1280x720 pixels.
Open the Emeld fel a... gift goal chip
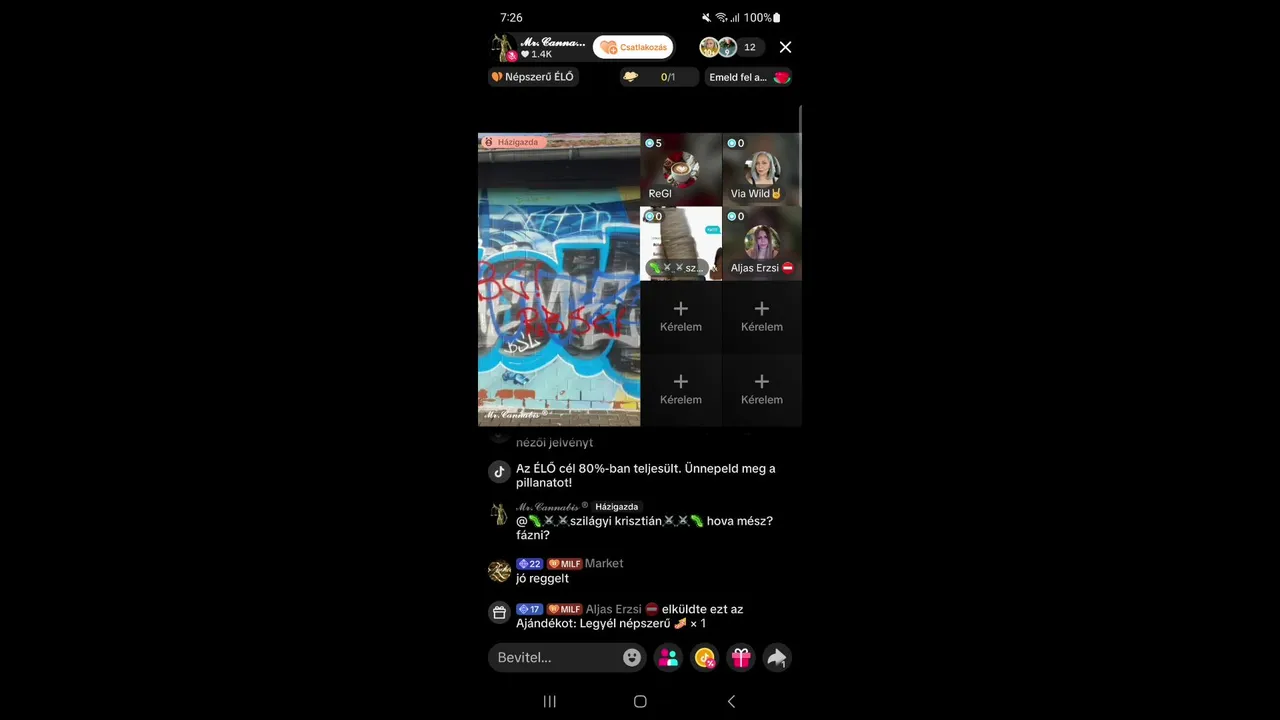[749, 77]
